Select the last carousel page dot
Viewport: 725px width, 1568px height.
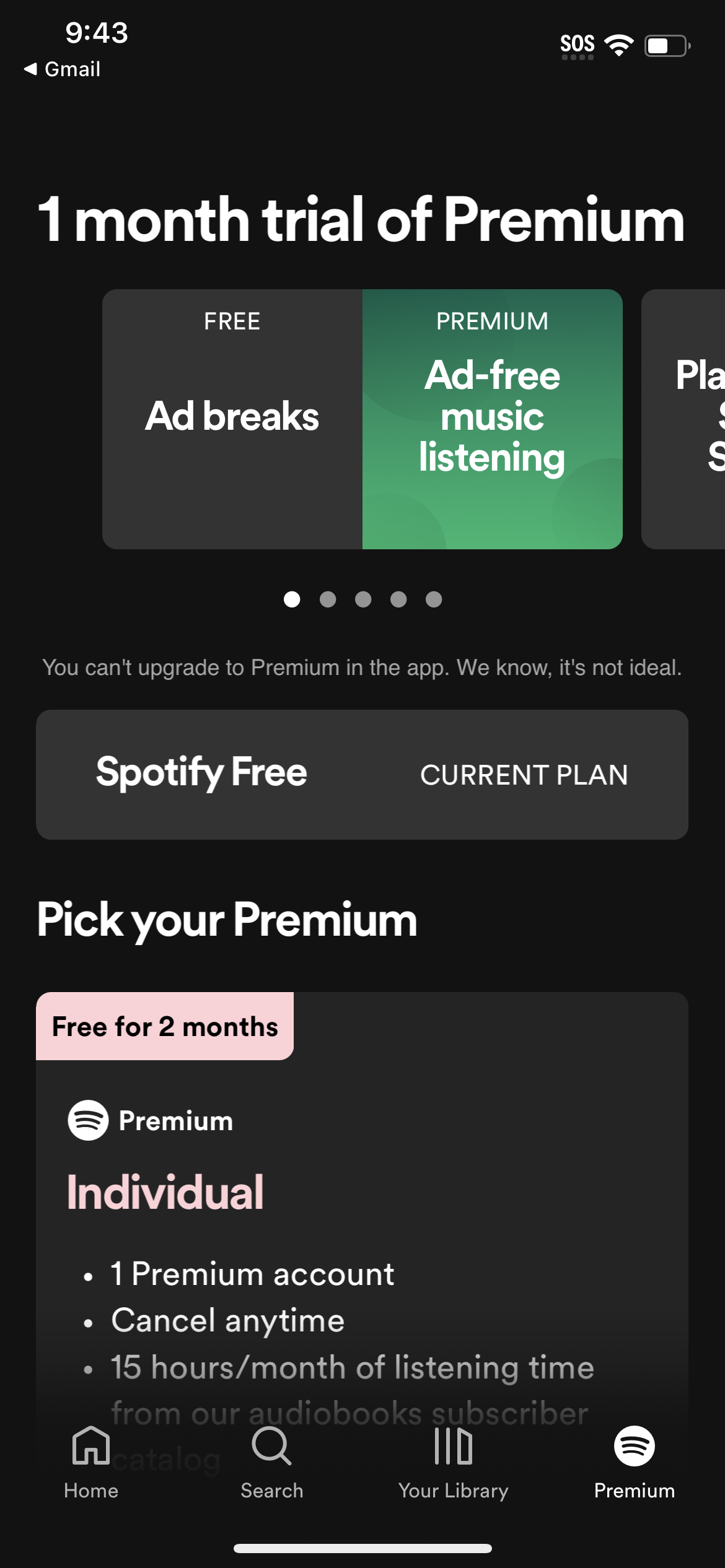point(433,599)
